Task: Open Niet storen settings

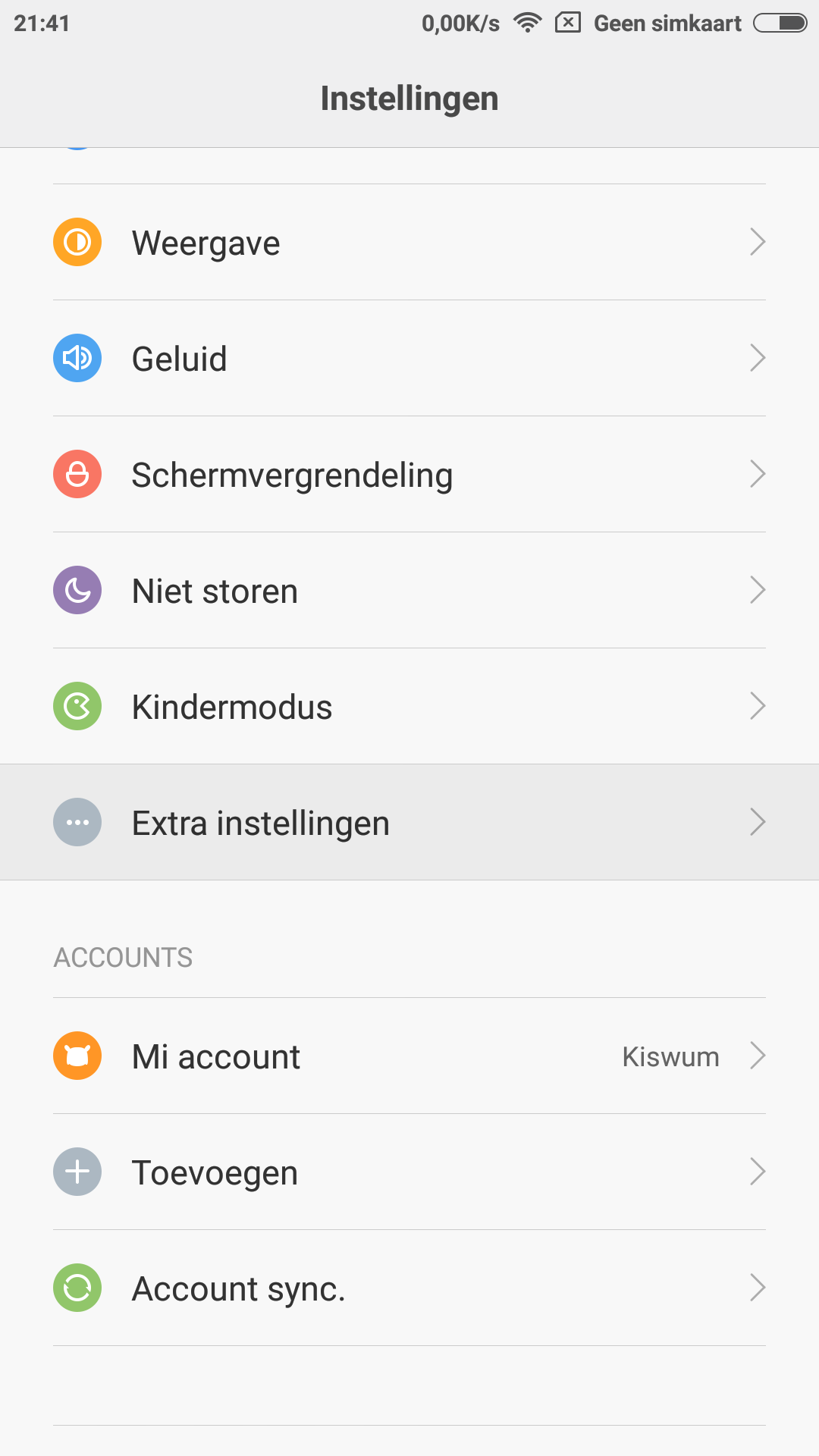Action: point(409,591)
